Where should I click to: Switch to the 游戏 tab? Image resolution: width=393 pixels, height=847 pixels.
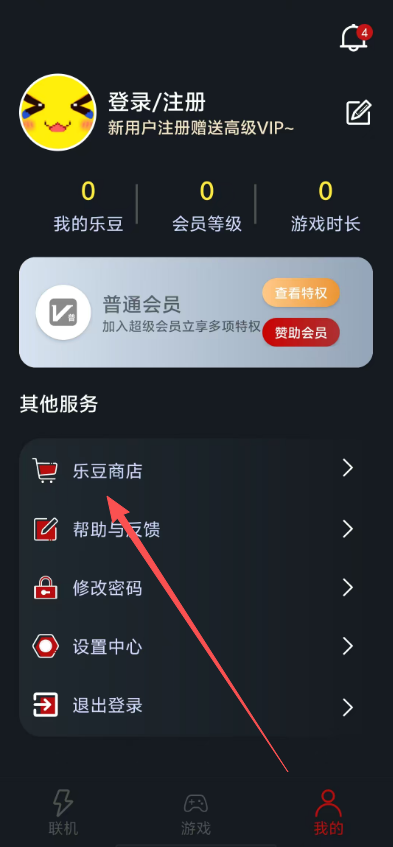tap(195, 812)
